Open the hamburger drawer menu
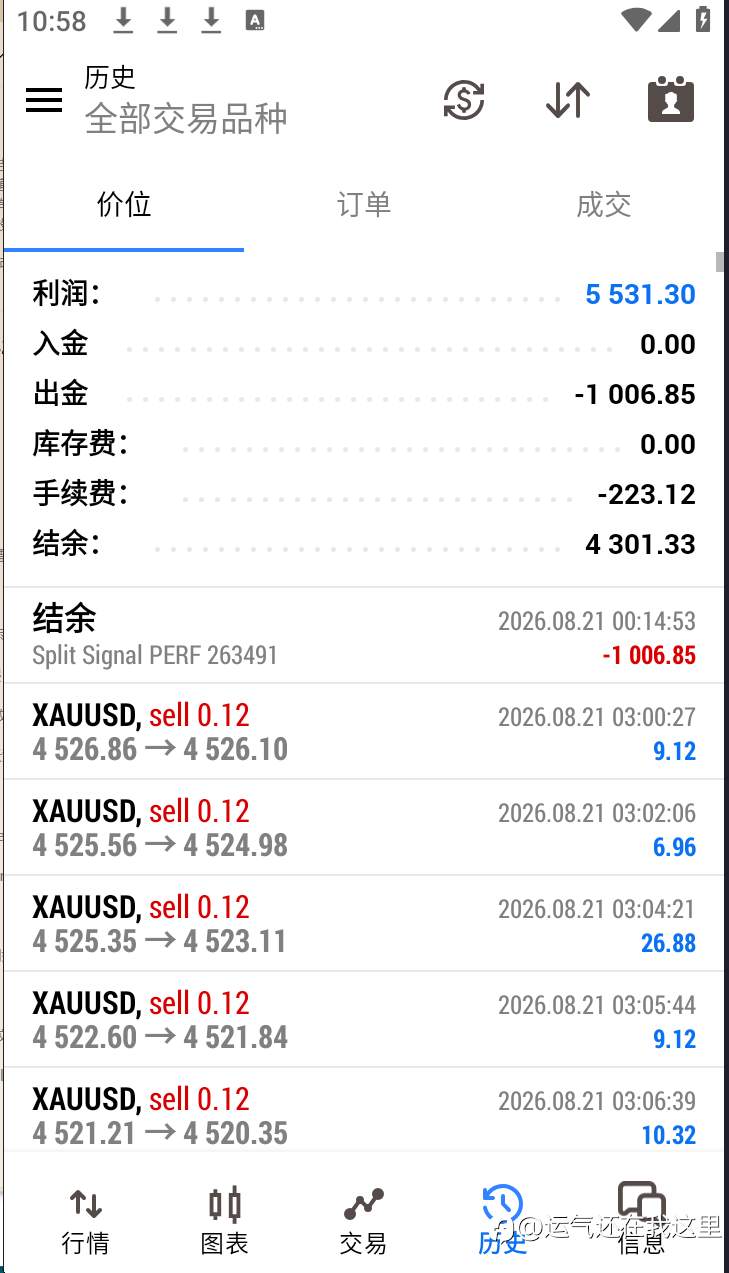 coord(44,100)
